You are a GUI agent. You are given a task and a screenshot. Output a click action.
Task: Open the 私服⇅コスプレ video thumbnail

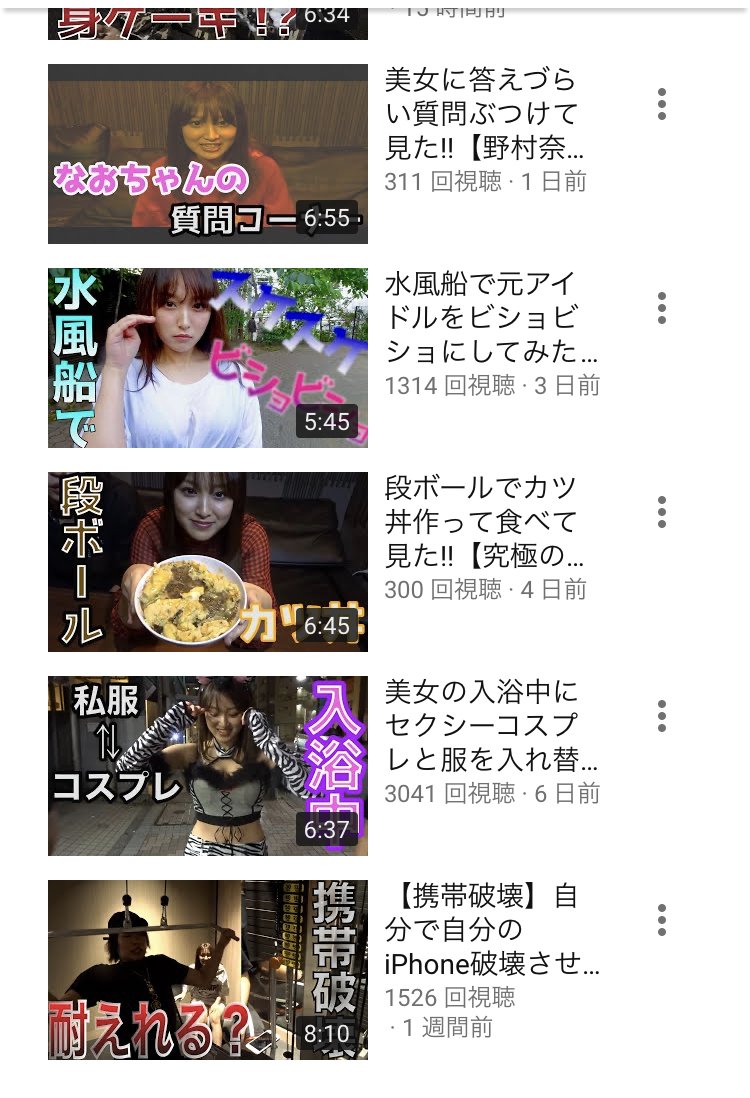[207, 766]
